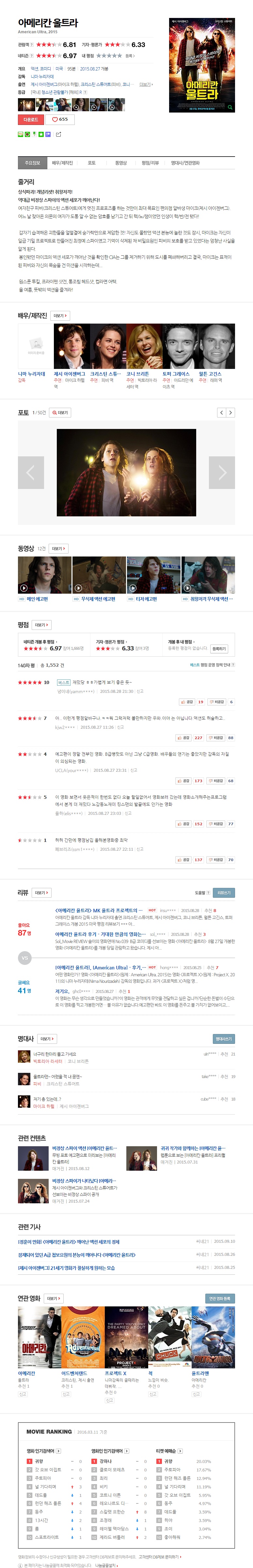Image resolution: width=253 pixels, height=1568 pixels.
Task: Switch to the 배우/제작진 tab
Action: (62, 163)
